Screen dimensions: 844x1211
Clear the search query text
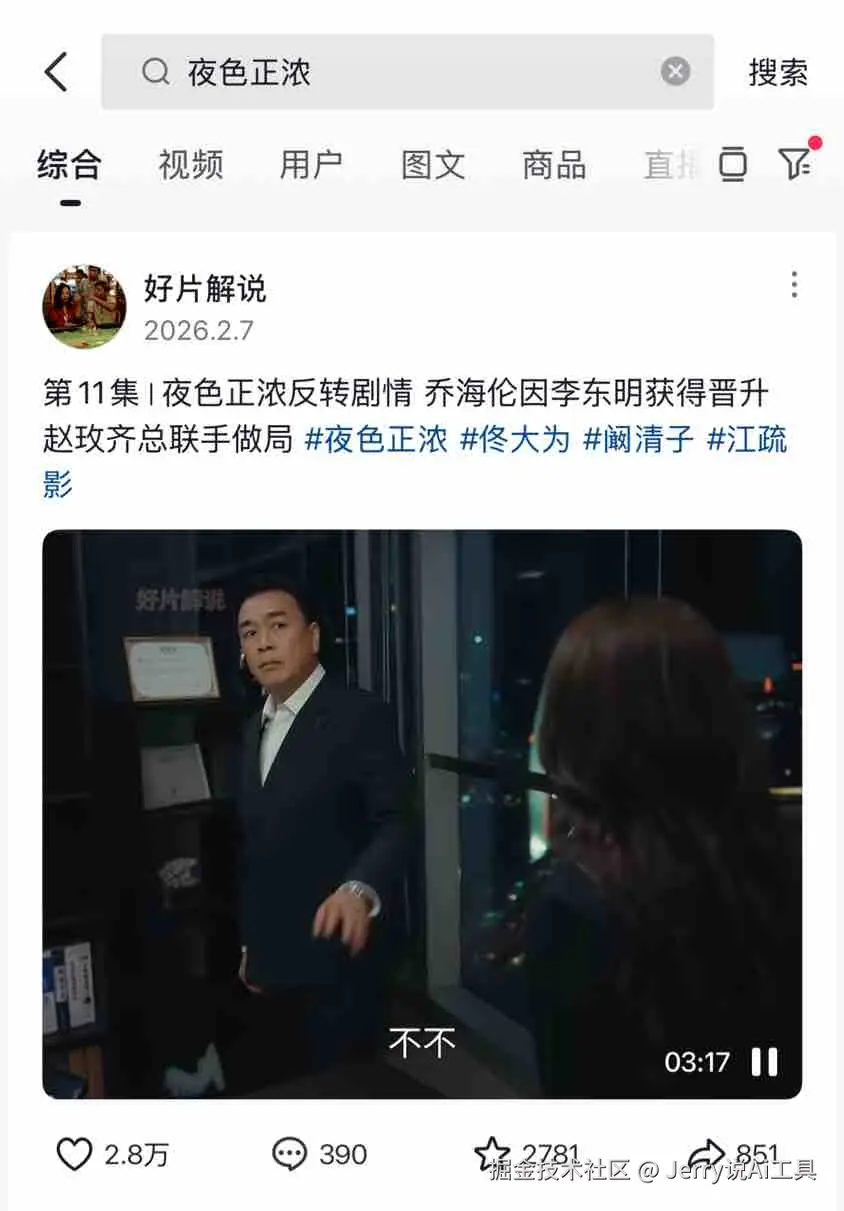pos(676,72)
